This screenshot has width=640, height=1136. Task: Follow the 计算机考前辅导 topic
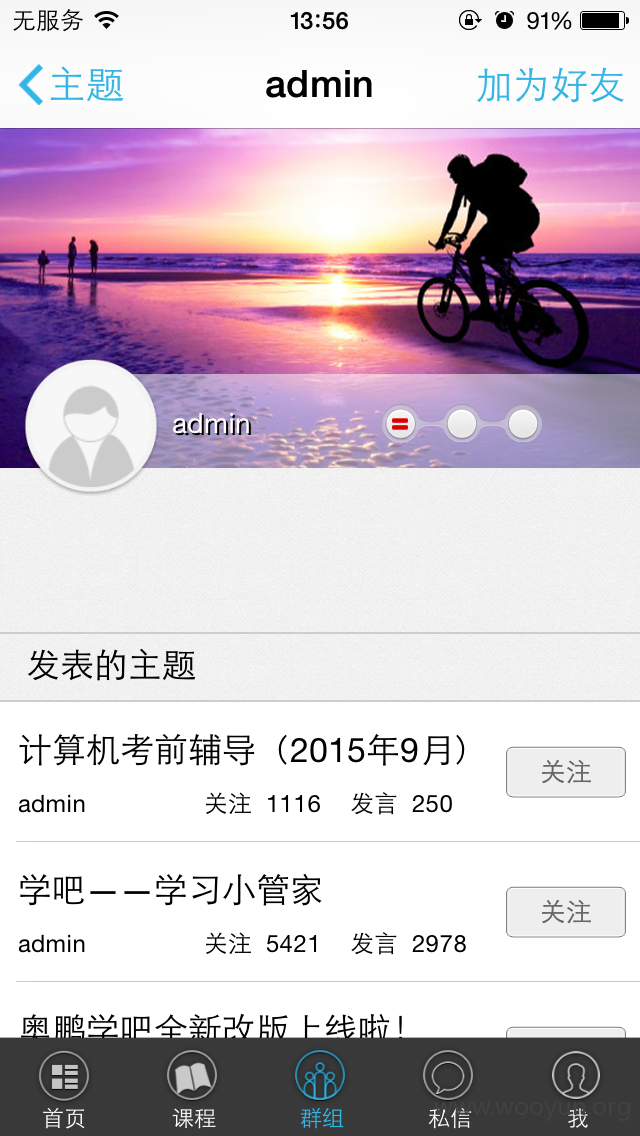(x=565, y=772)
